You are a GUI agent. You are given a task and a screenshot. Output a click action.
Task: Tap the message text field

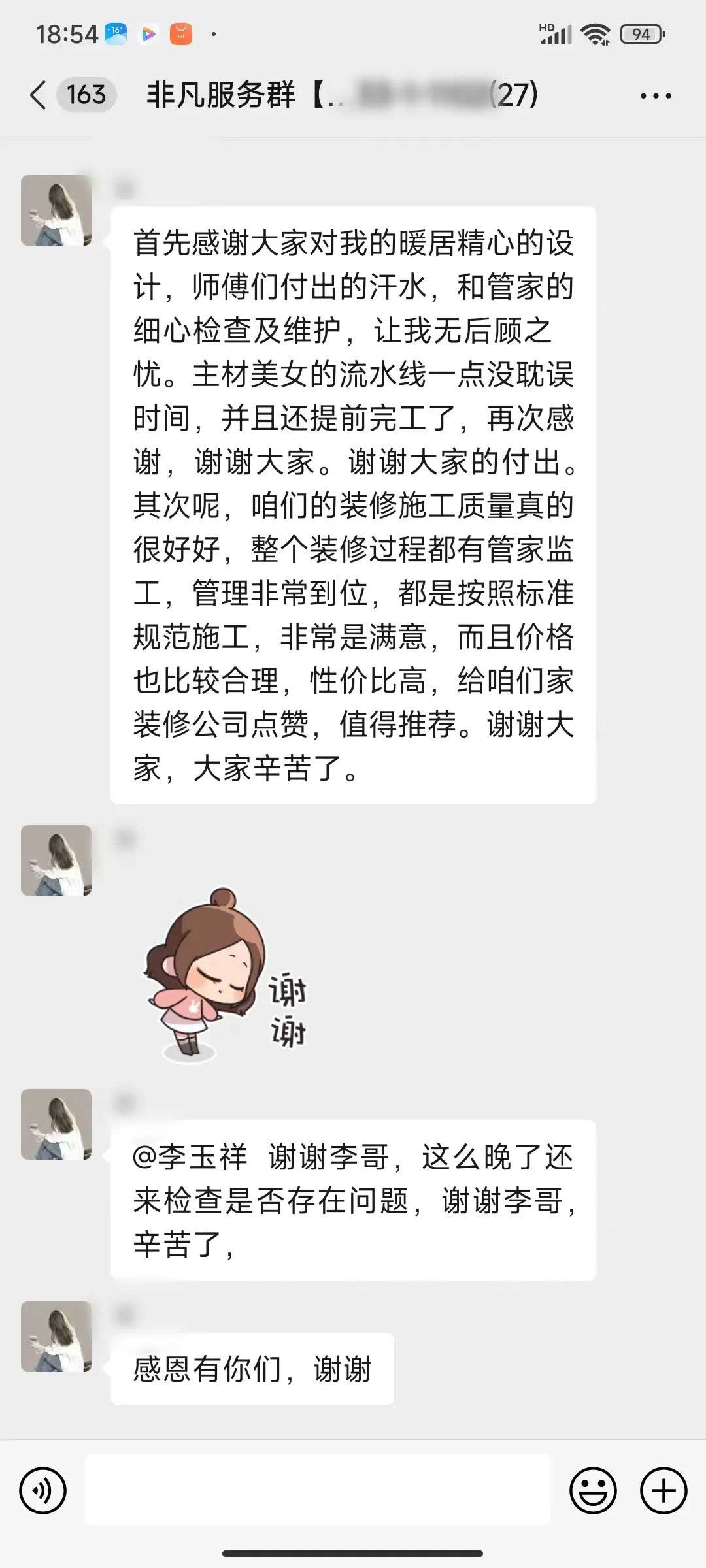318,1490
